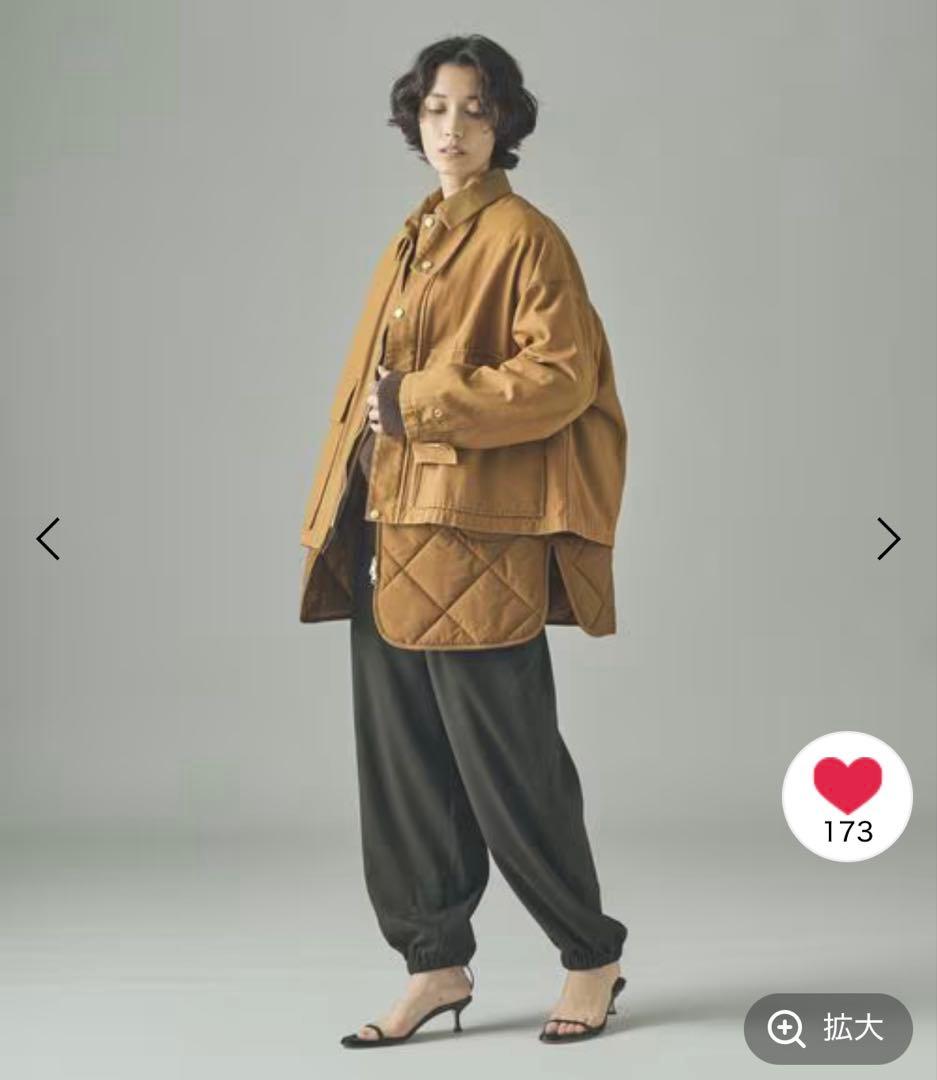The width and height of the screenshot is (937, 1080).
Task: Go to the previous product image
Action: pos(48,539)
